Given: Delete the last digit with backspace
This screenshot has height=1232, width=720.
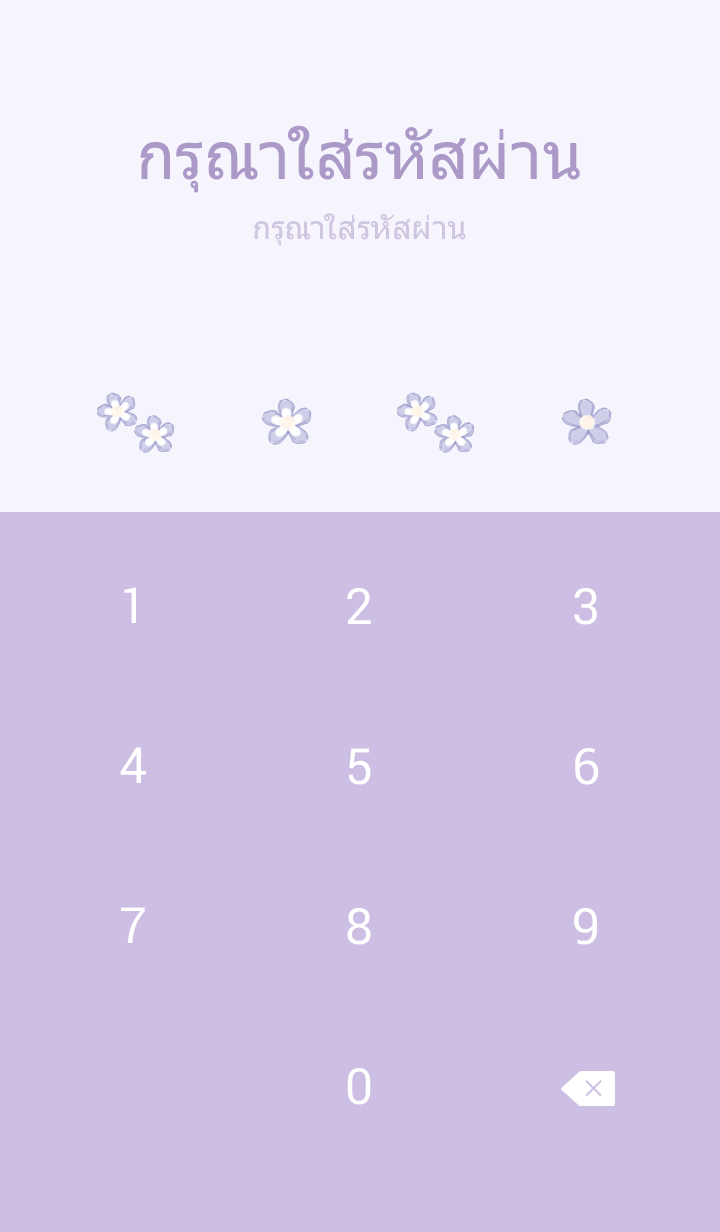Looking at the screenshot, I should 588,1088.
